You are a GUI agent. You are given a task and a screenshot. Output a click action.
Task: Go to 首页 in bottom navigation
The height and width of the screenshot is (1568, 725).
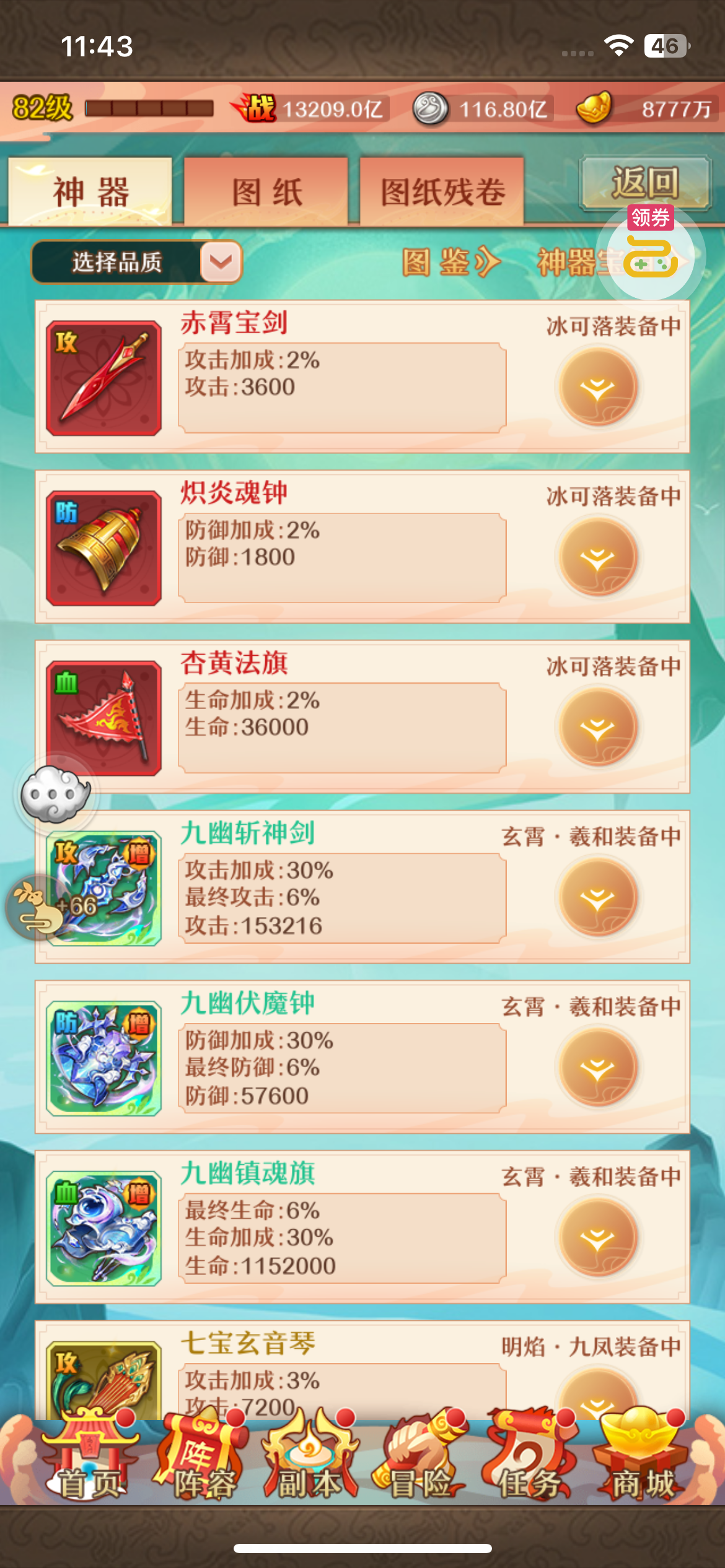click(91, 1455)
